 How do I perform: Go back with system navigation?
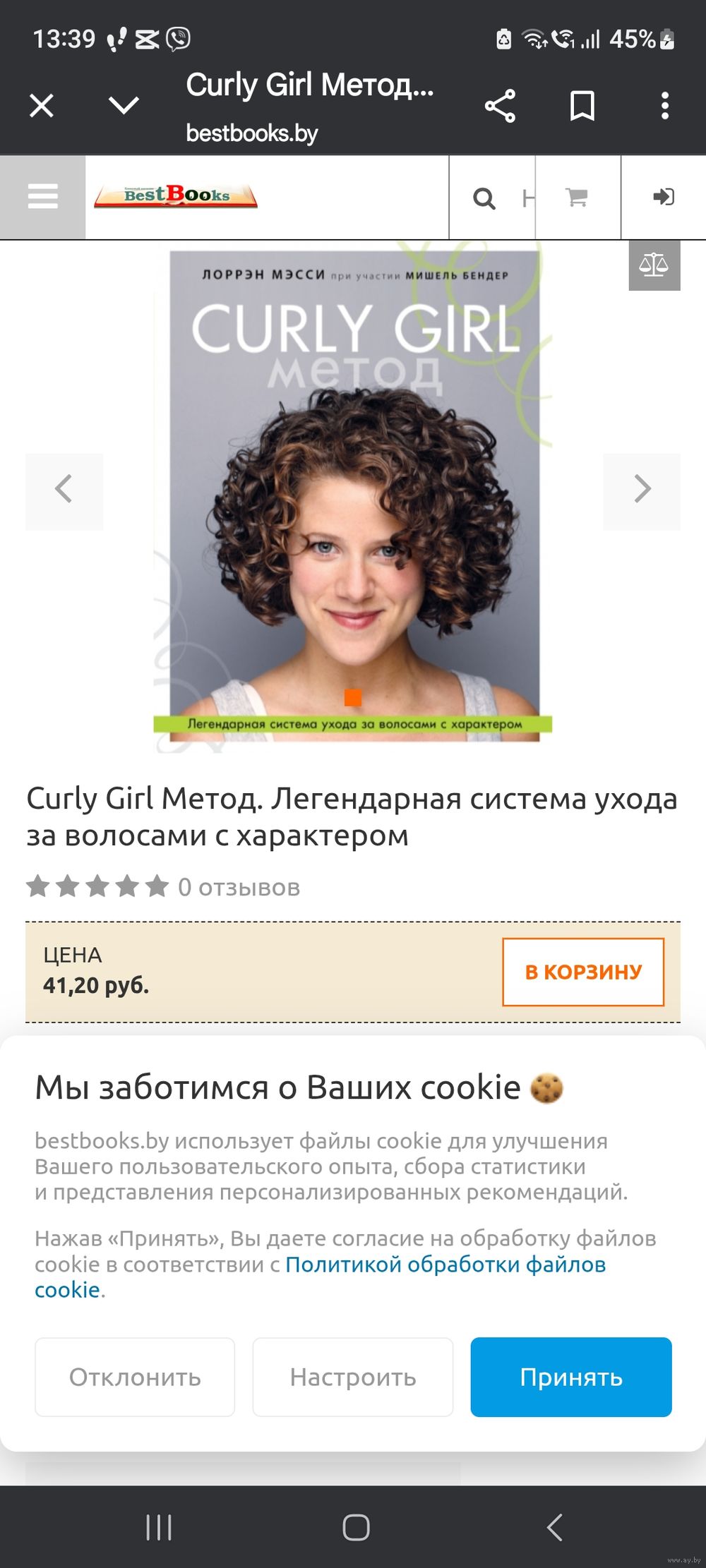coord(555,1527)
